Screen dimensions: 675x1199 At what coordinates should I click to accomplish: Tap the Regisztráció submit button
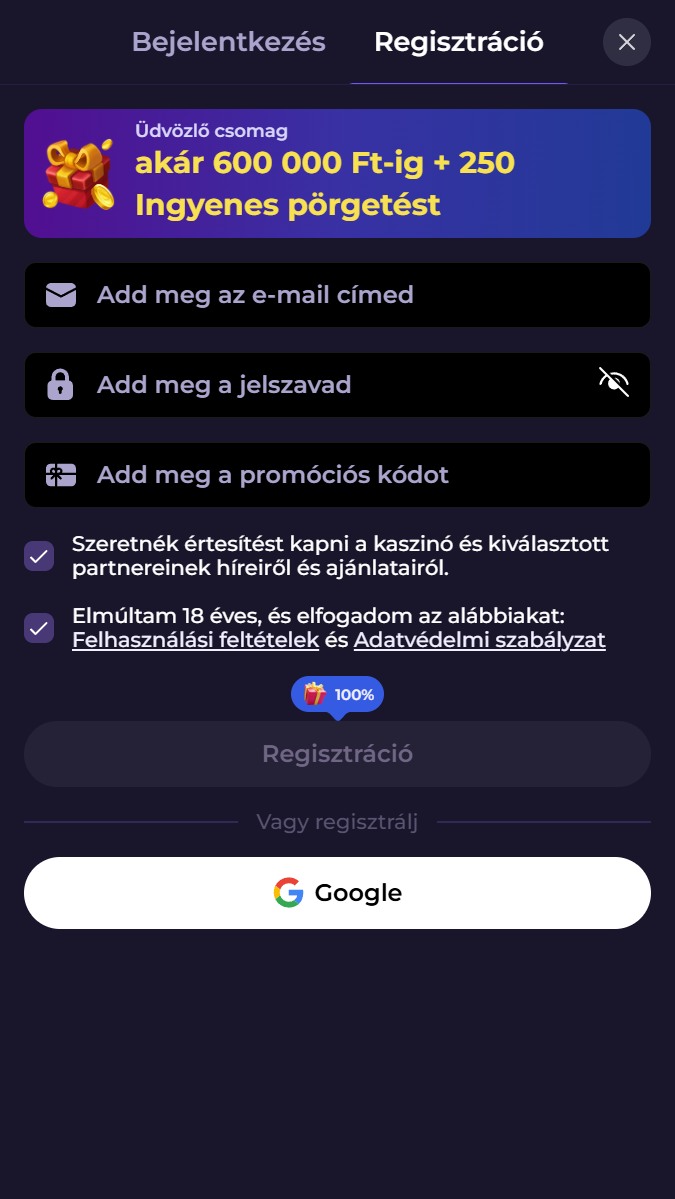(337, 754)
